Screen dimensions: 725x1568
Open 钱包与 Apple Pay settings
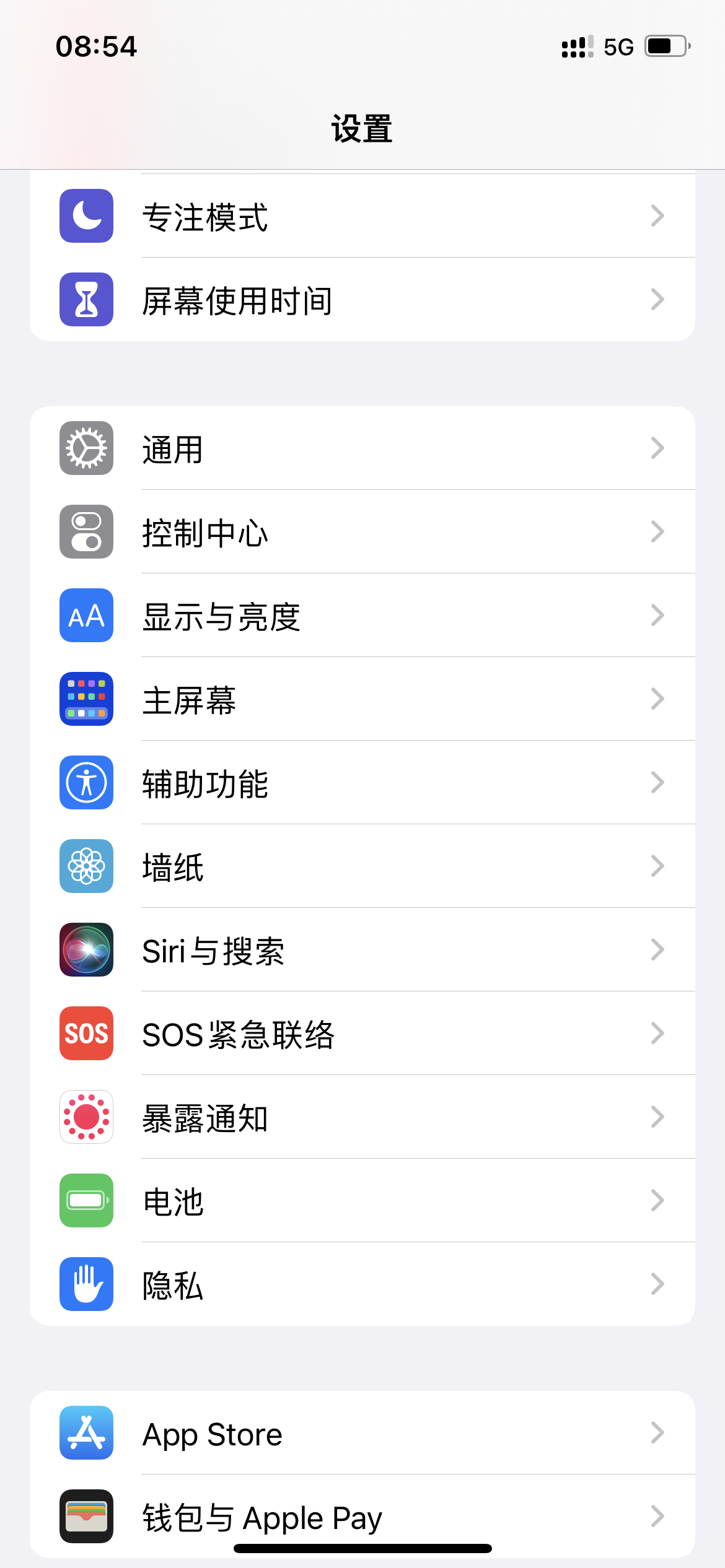pos(362,1517)
